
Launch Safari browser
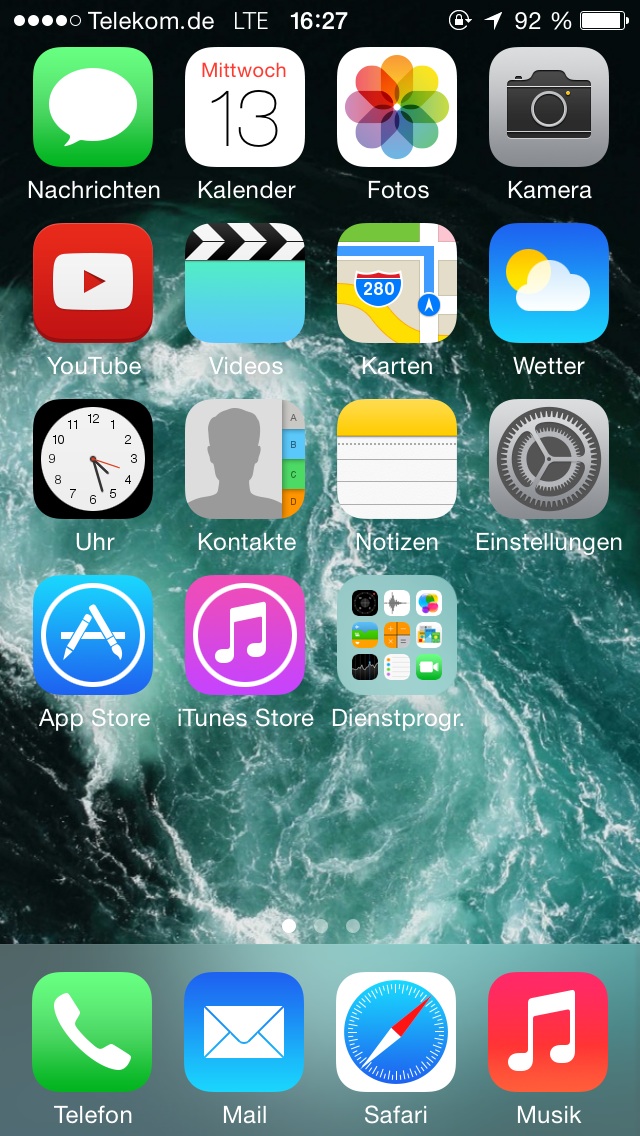[x=396, y=1032]
